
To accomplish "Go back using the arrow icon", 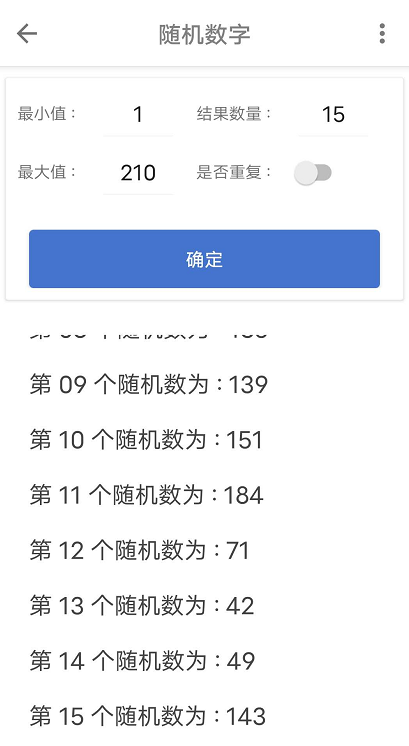I will coord(27,34).
